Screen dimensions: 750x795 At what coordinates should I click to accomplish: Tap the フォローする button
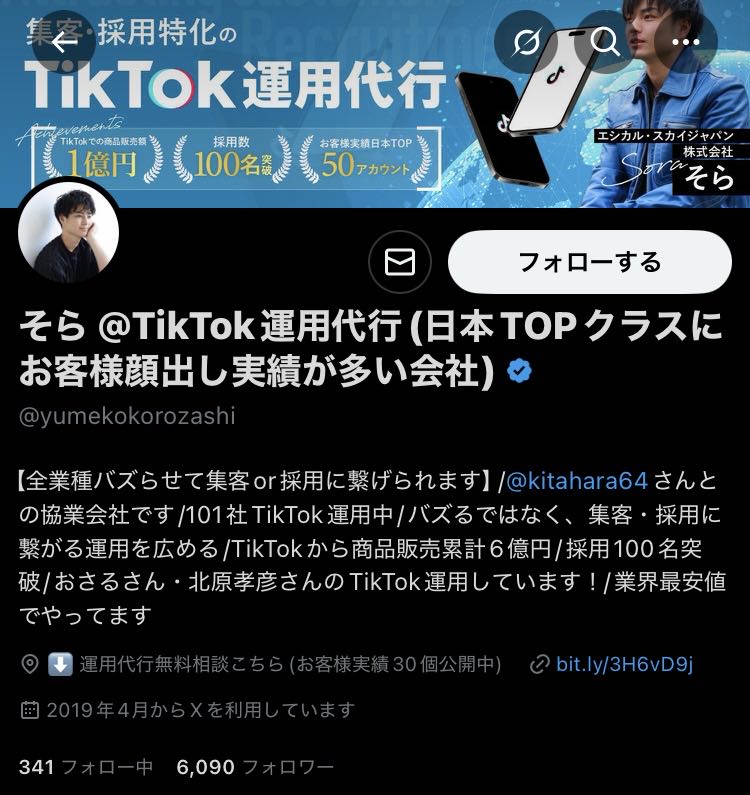pyautogui.click(x=589, y=262)
